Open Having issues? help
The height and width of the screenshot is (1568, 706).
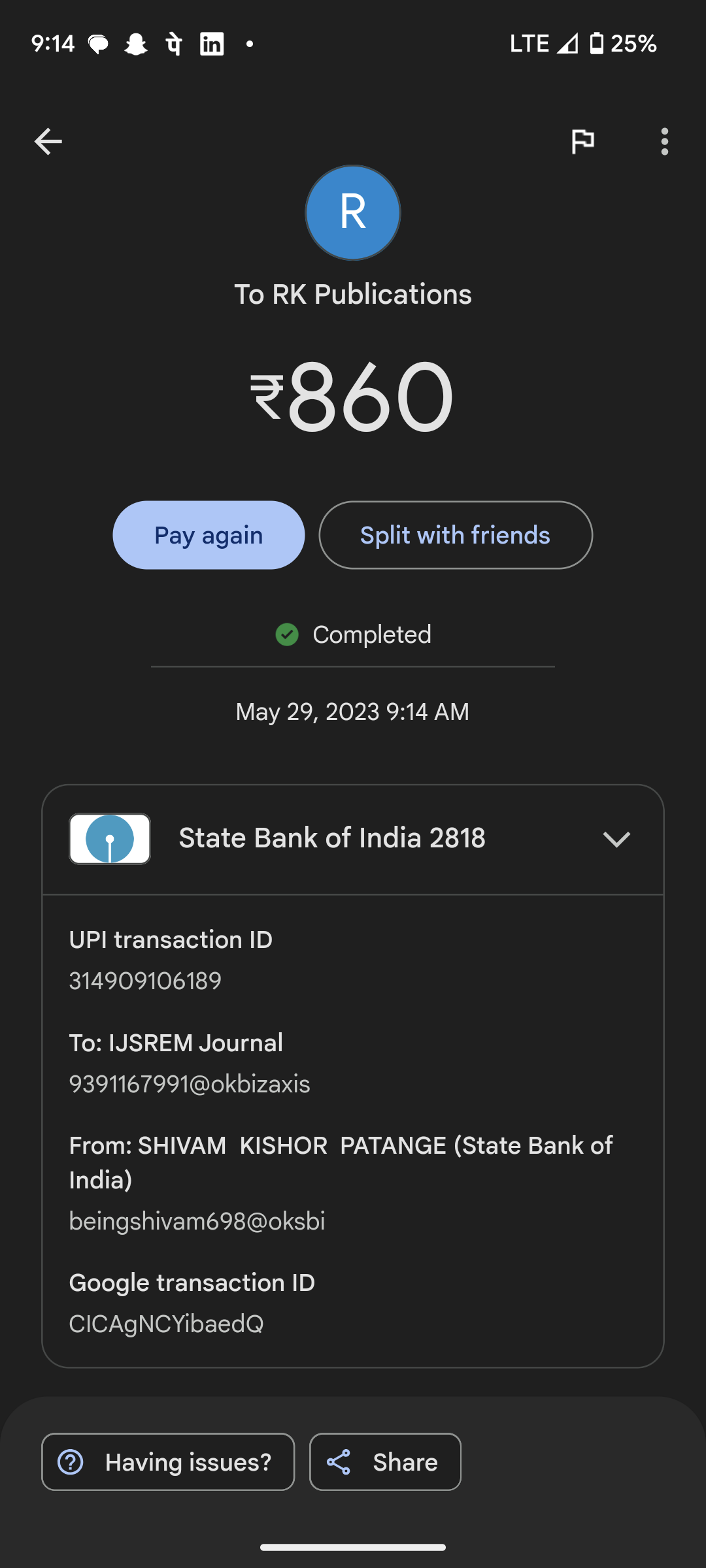pos(168,1462)
